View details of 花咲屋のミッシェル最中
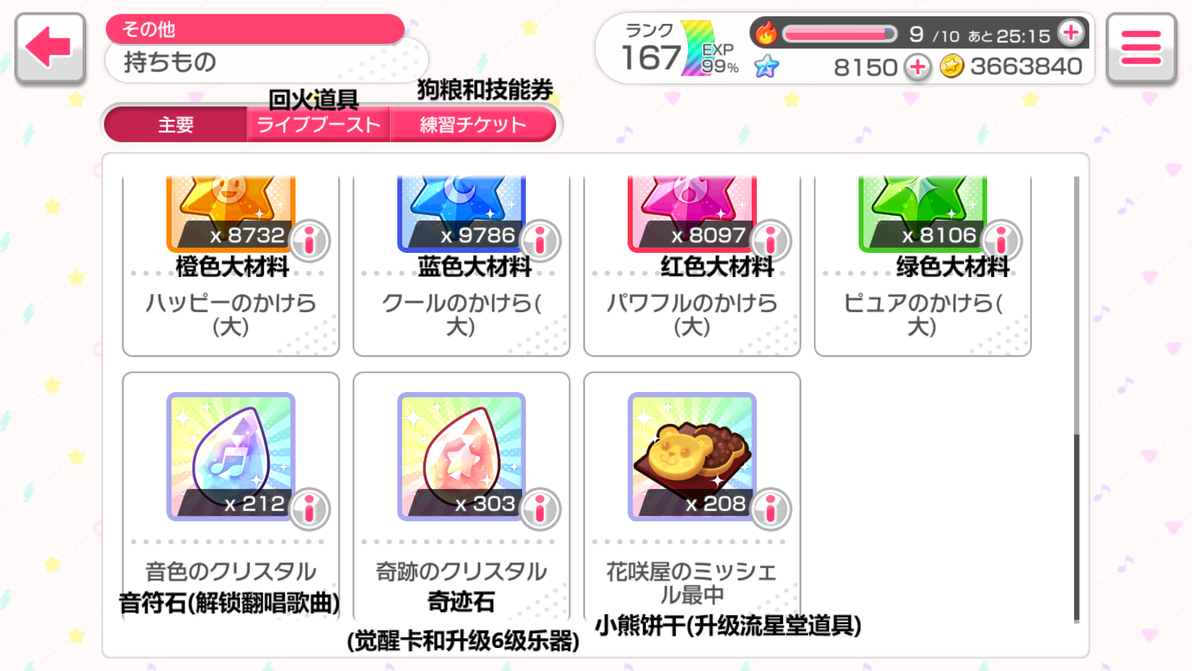 (x=771, y=508)
